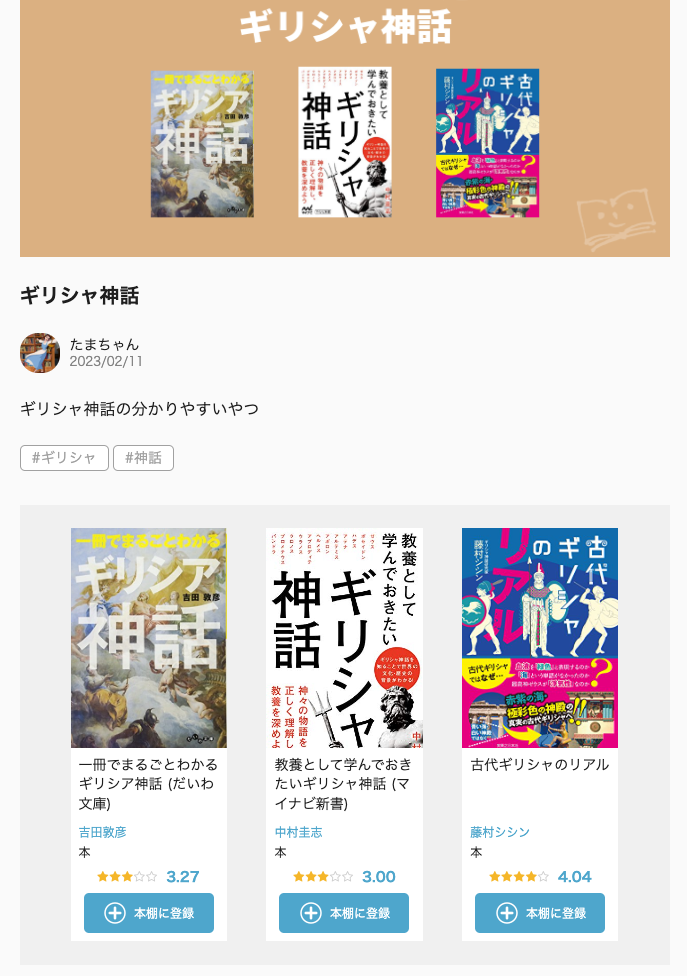Register 古代ギリシャのリアル to bookshelf

pos(540,913)
